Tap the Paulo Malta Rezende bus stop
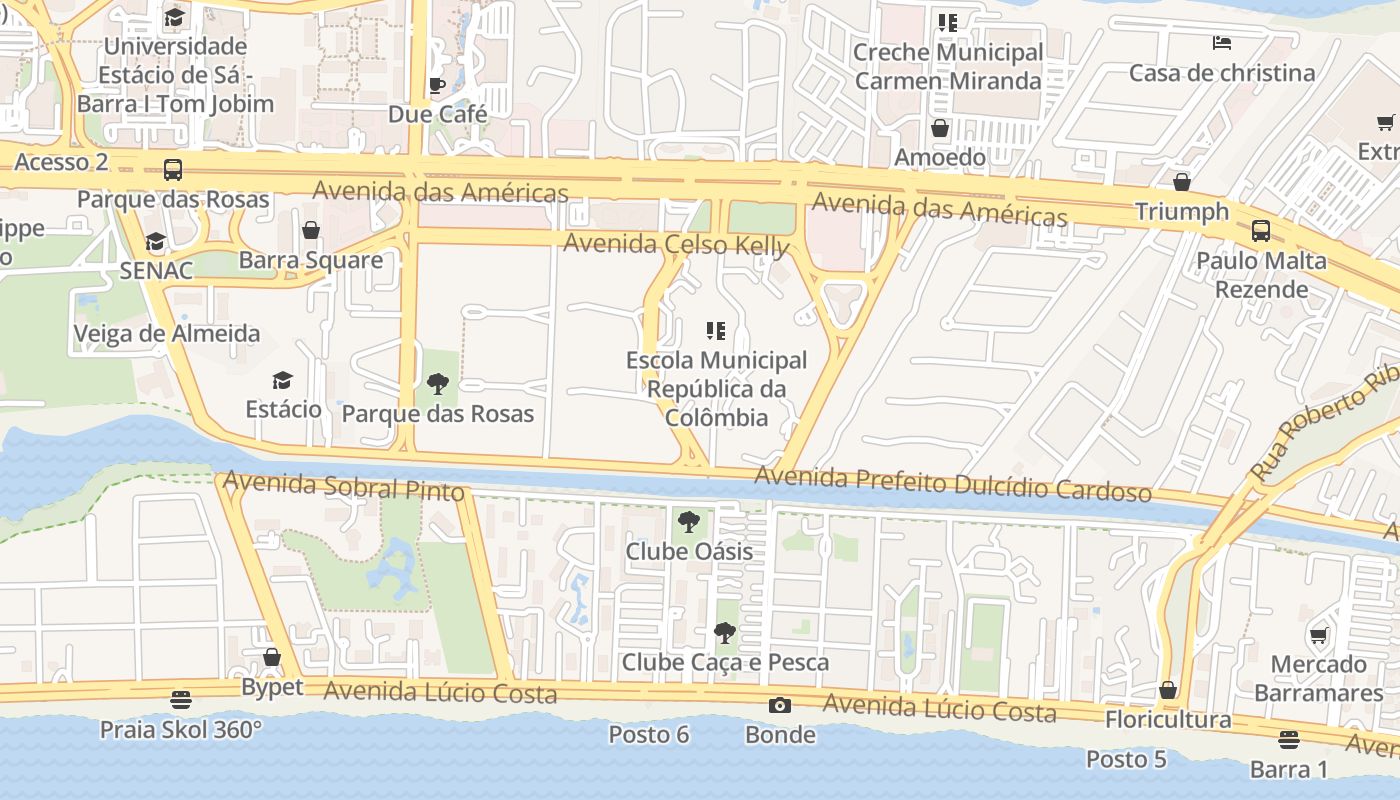The height and width of the screenshot is (800, 1400). click(1261, 231)
